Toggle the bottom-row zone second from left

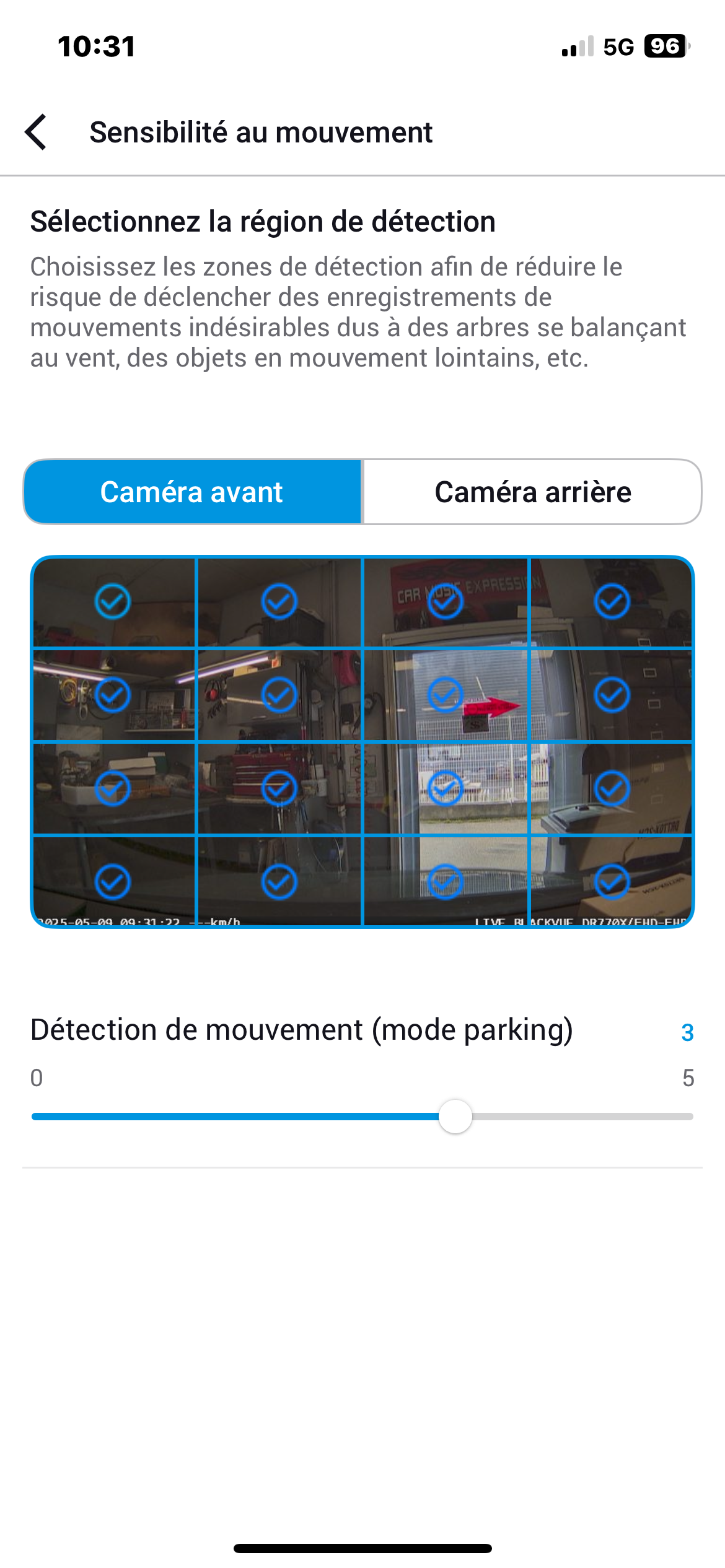pos(279,882)
